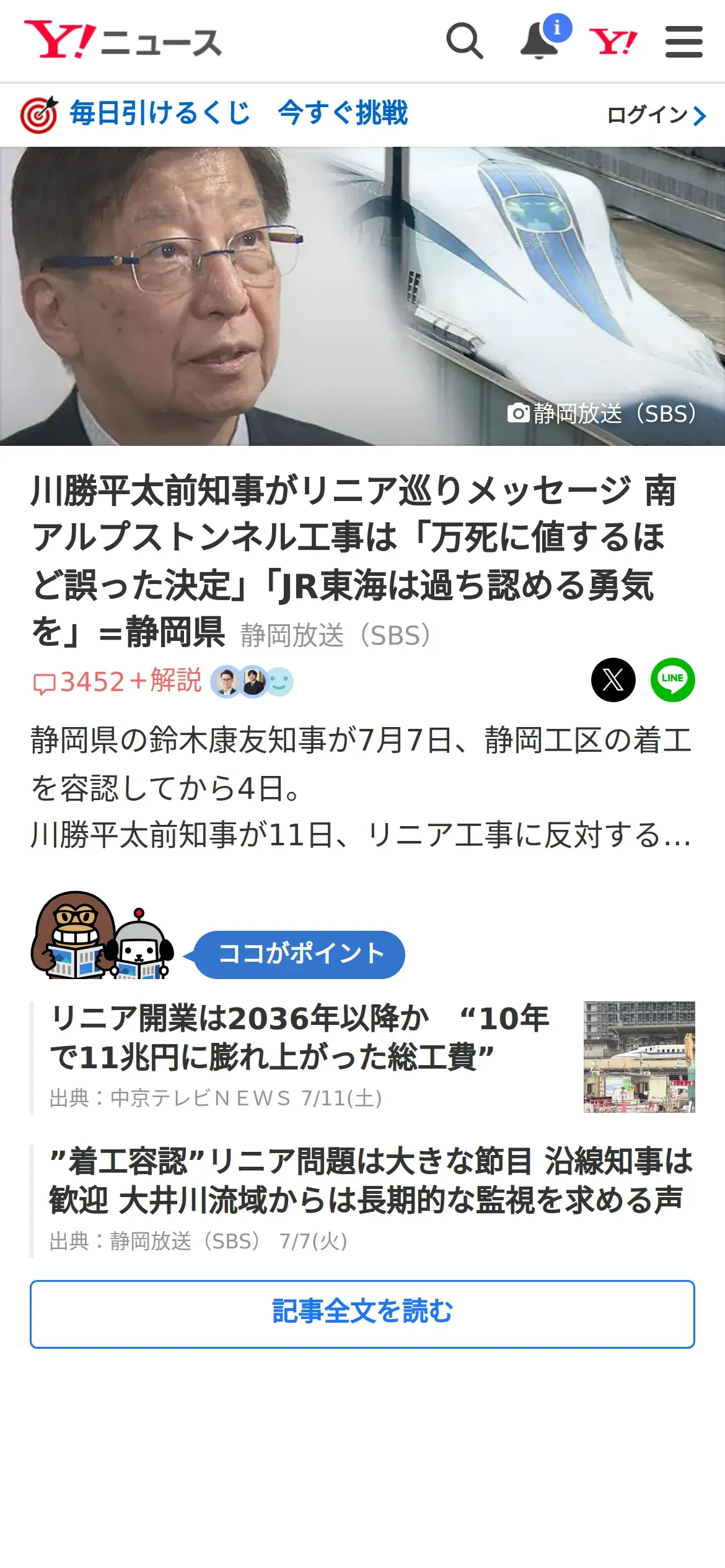Share the article on X
725x1568 pixels.
613,680
